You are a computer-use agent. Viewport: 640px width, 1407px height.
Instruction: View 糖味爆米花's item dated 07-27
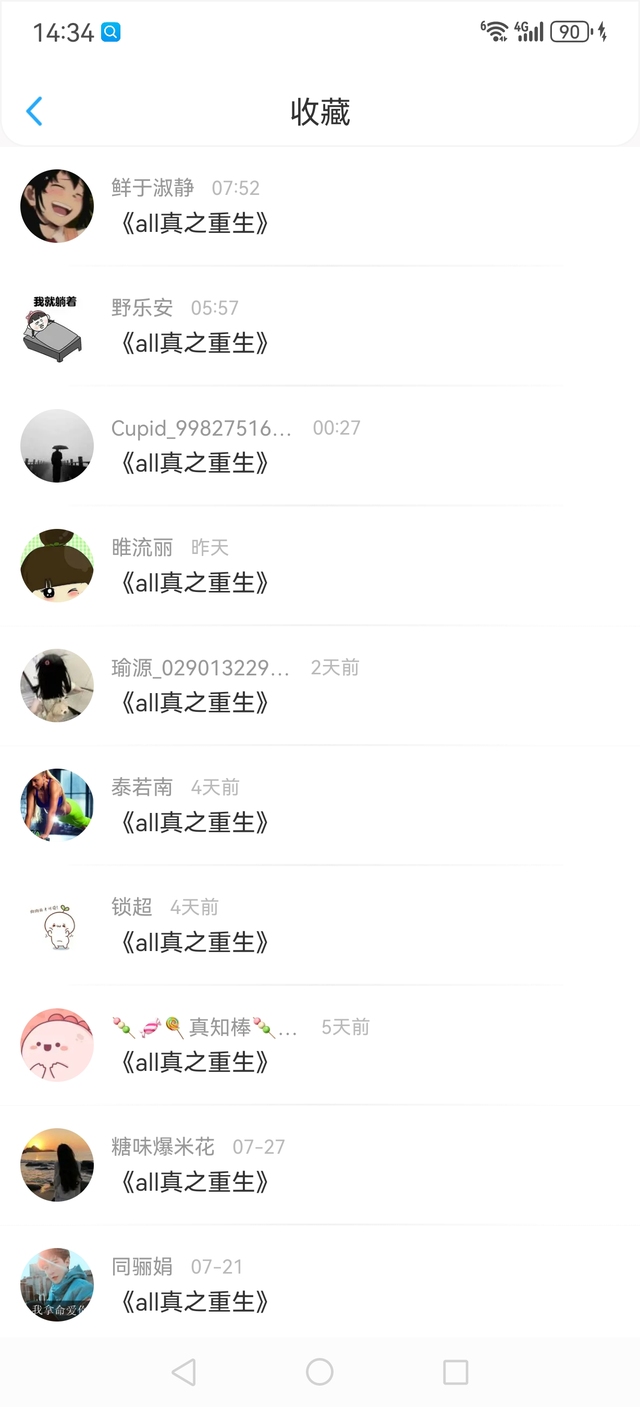(195, 1183)
